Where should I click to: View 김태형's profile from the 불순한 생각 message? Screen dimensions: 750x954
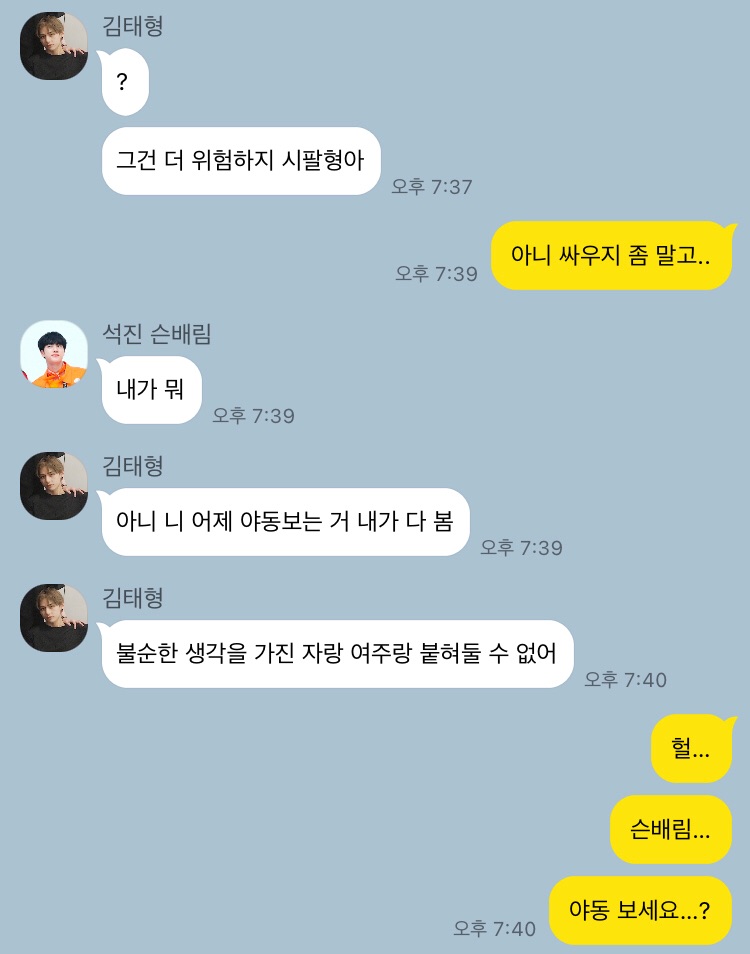tap(54, 618)
